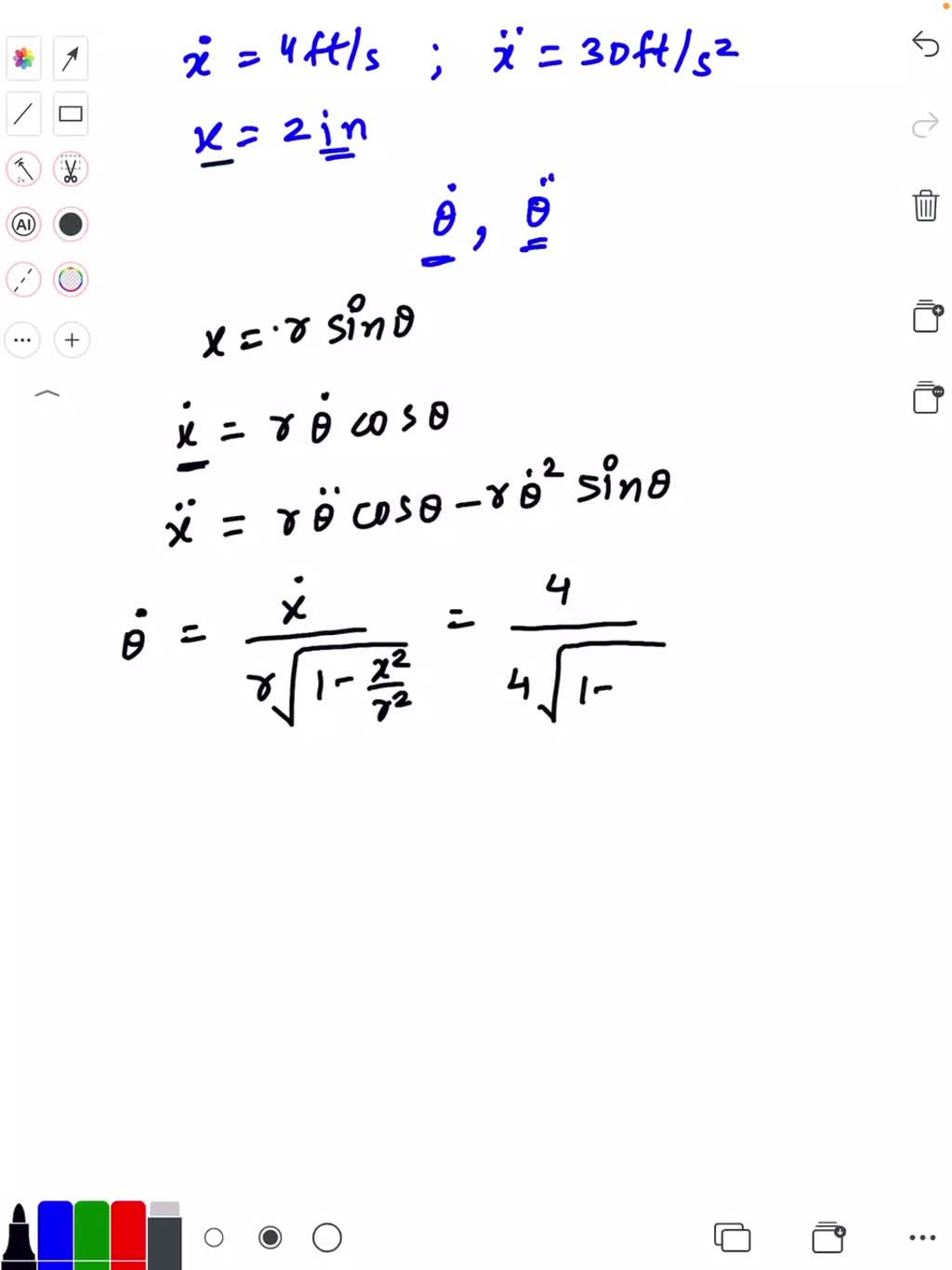The width and height of the screenshot is (952, 1270).
Task: Click the Redo arrow
Action: 925,122
